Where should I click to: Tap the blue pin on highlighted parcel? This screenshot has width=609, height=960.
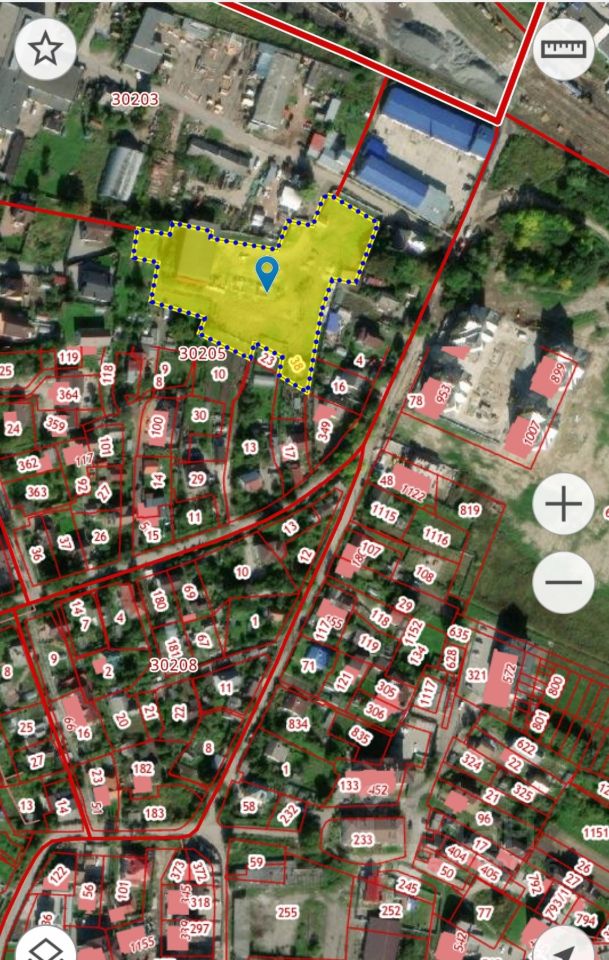click(x=267, y=272)
